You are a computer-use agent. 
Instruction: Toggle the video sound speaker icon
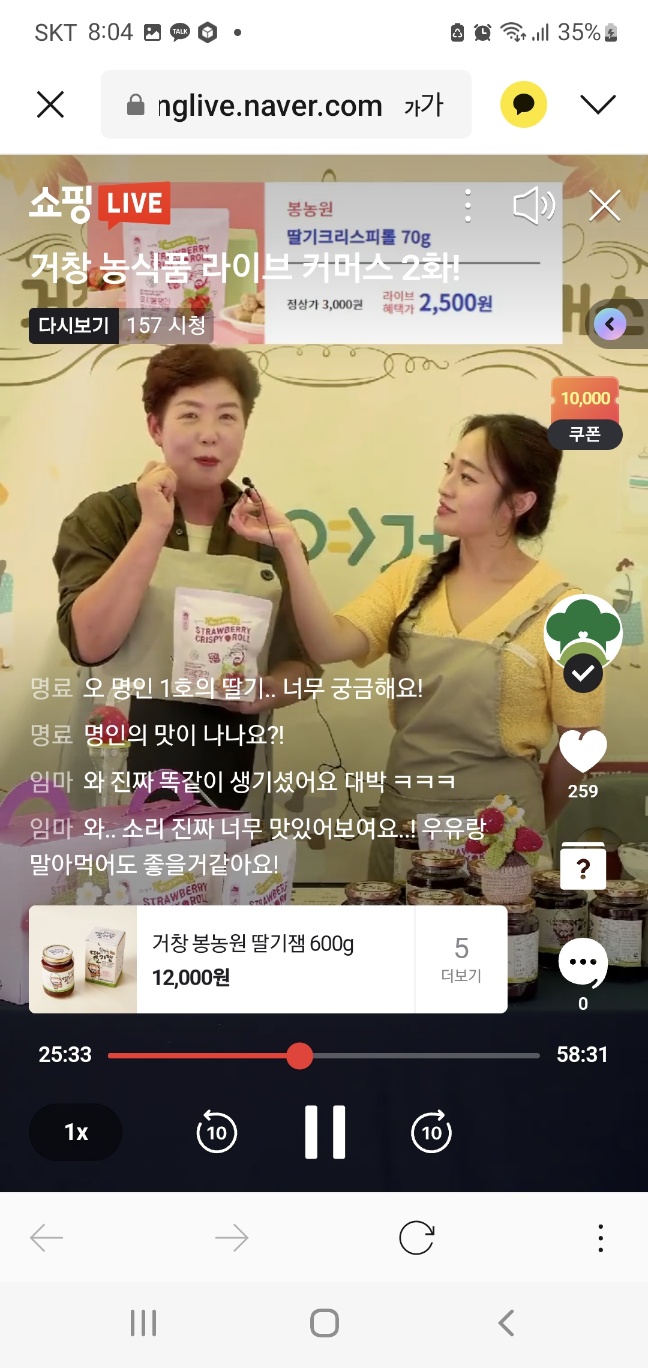pyautogui.click(x=533, y=206)
